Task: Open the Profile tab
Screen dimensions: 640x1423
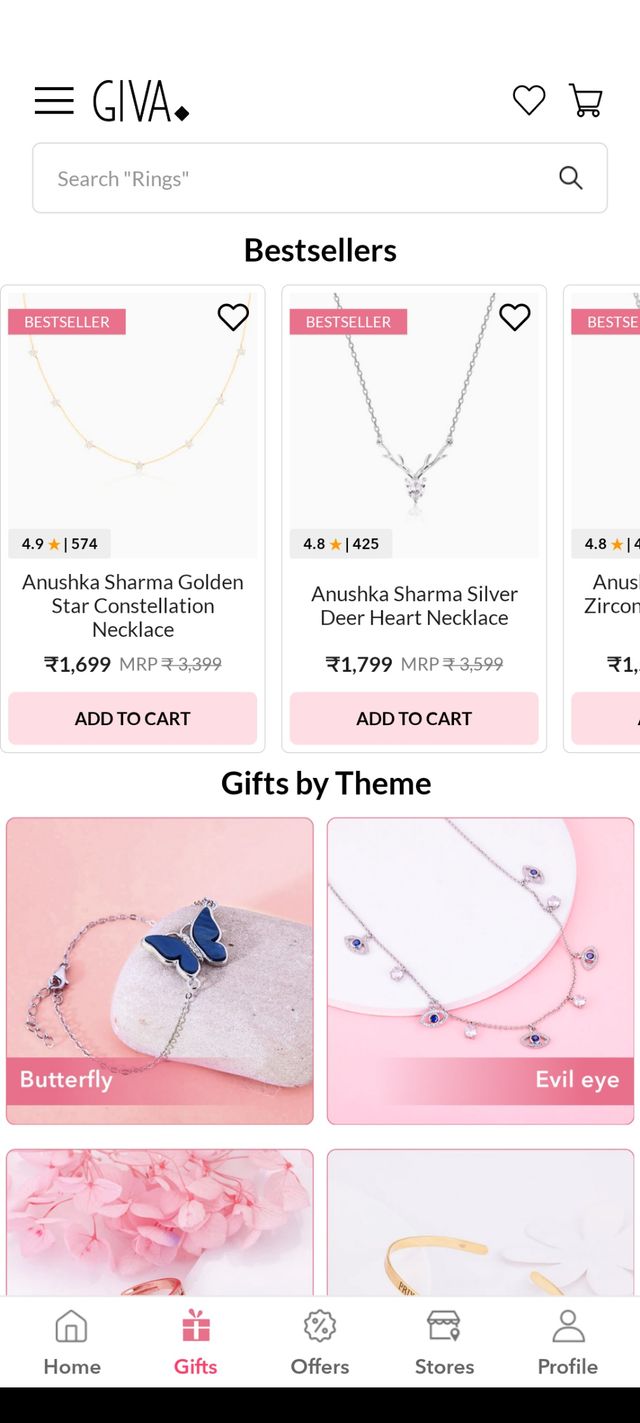Action: pos(568,1342)
